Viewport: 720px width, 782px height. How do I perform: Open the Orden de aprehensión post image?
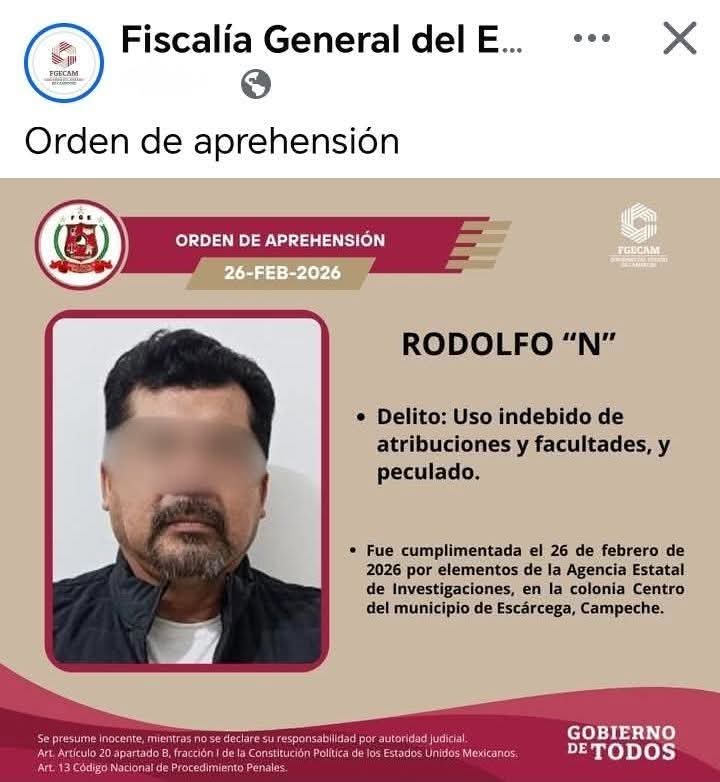pos(360,480)
